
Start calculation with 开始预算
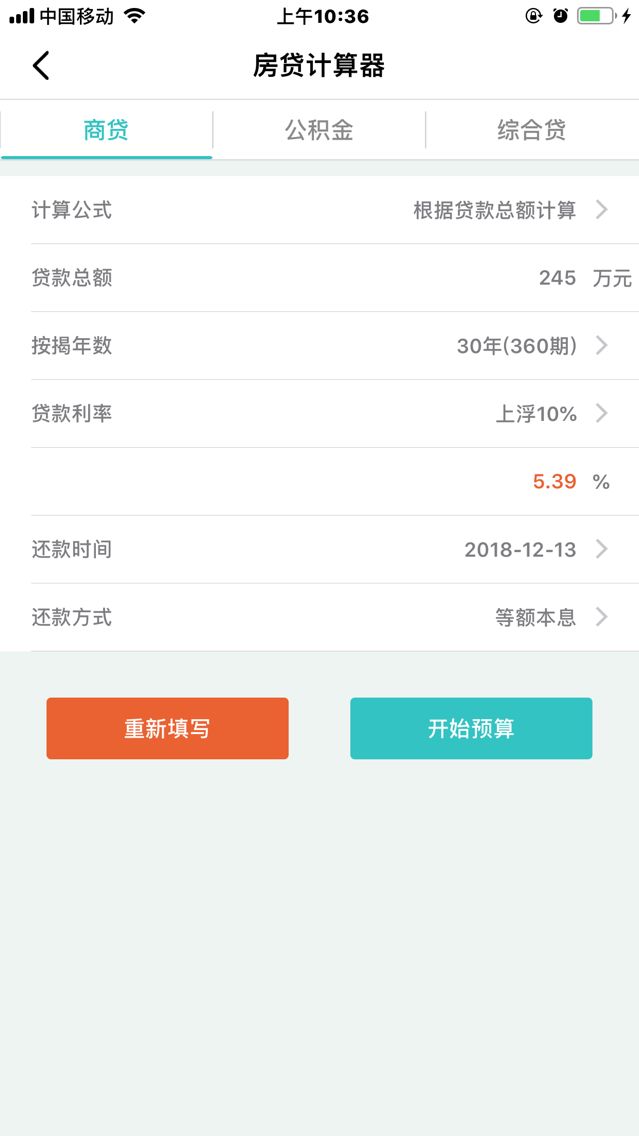coord(471,728)
